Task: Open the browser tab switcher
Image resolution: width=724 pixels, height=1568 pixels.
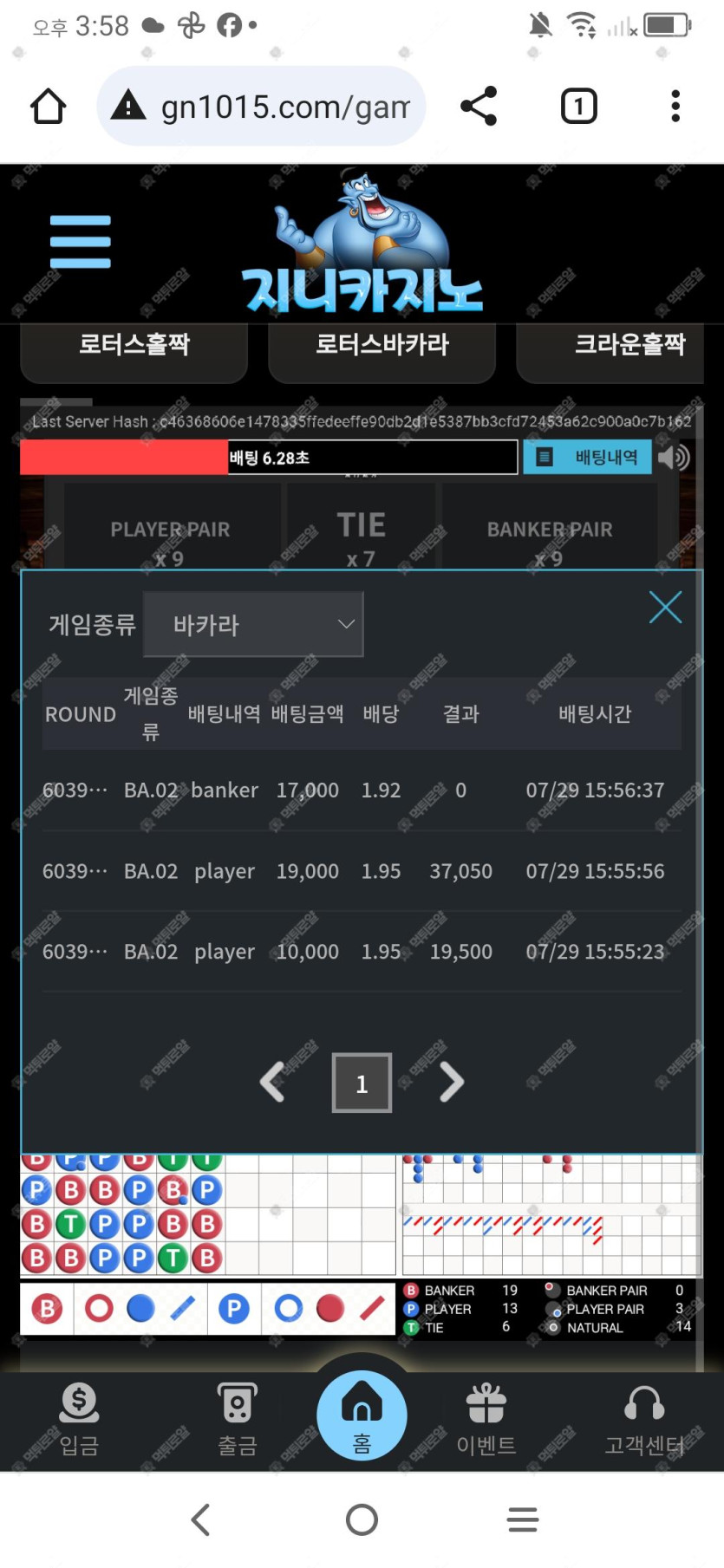Action: tap(578, 107)
